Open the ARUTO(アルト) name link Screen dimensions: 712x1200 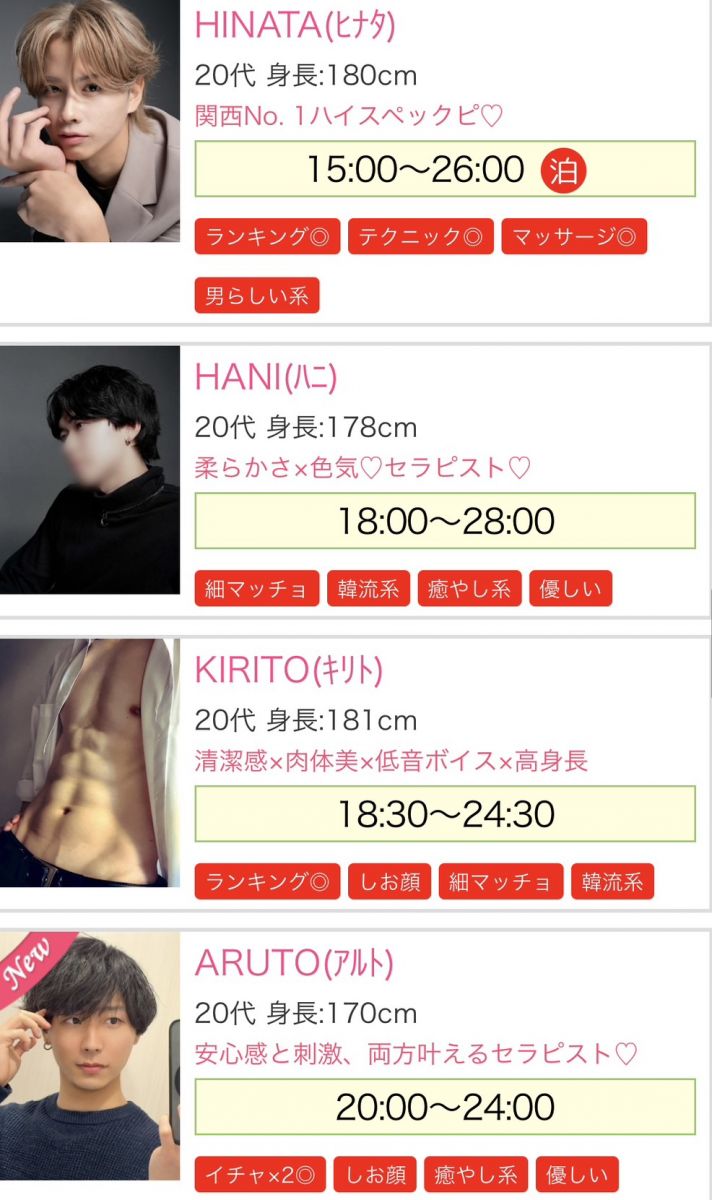pyautogui.click(x=294, y=964)
